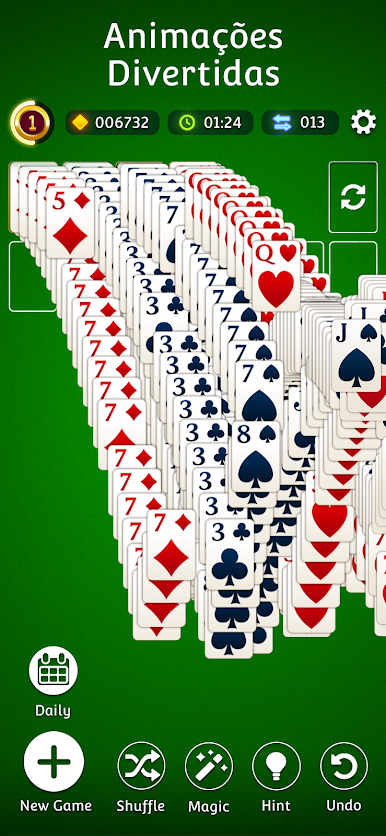Viewport: 386px width, 836px height.
Task: Open the level 1 badge
Action: click(x=32, y=123)
